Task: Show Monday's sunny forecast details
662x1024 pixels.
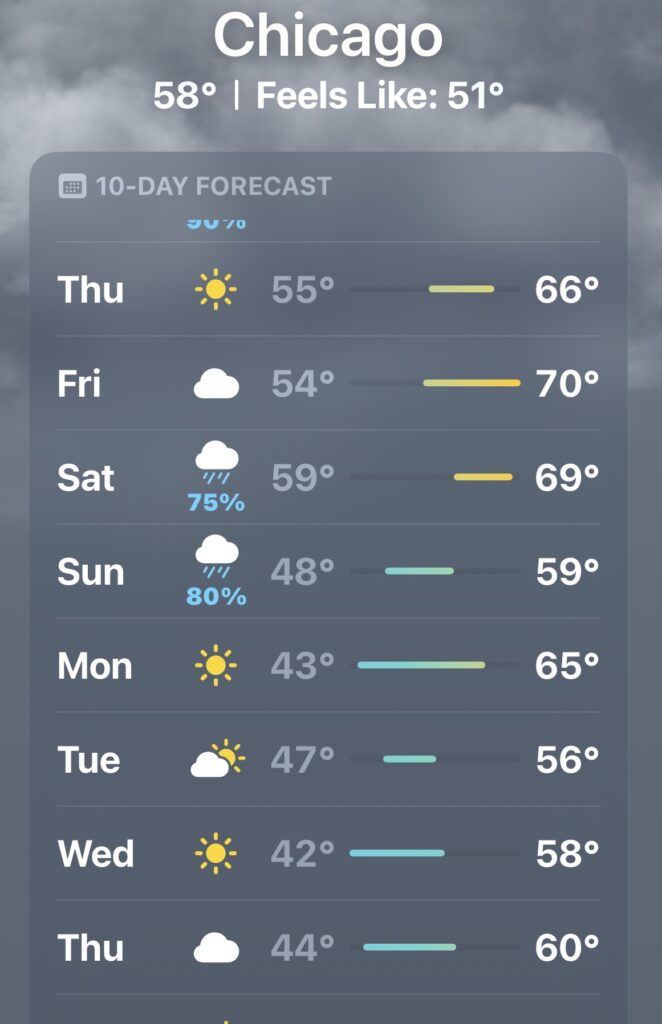Action: click(328, 666)
